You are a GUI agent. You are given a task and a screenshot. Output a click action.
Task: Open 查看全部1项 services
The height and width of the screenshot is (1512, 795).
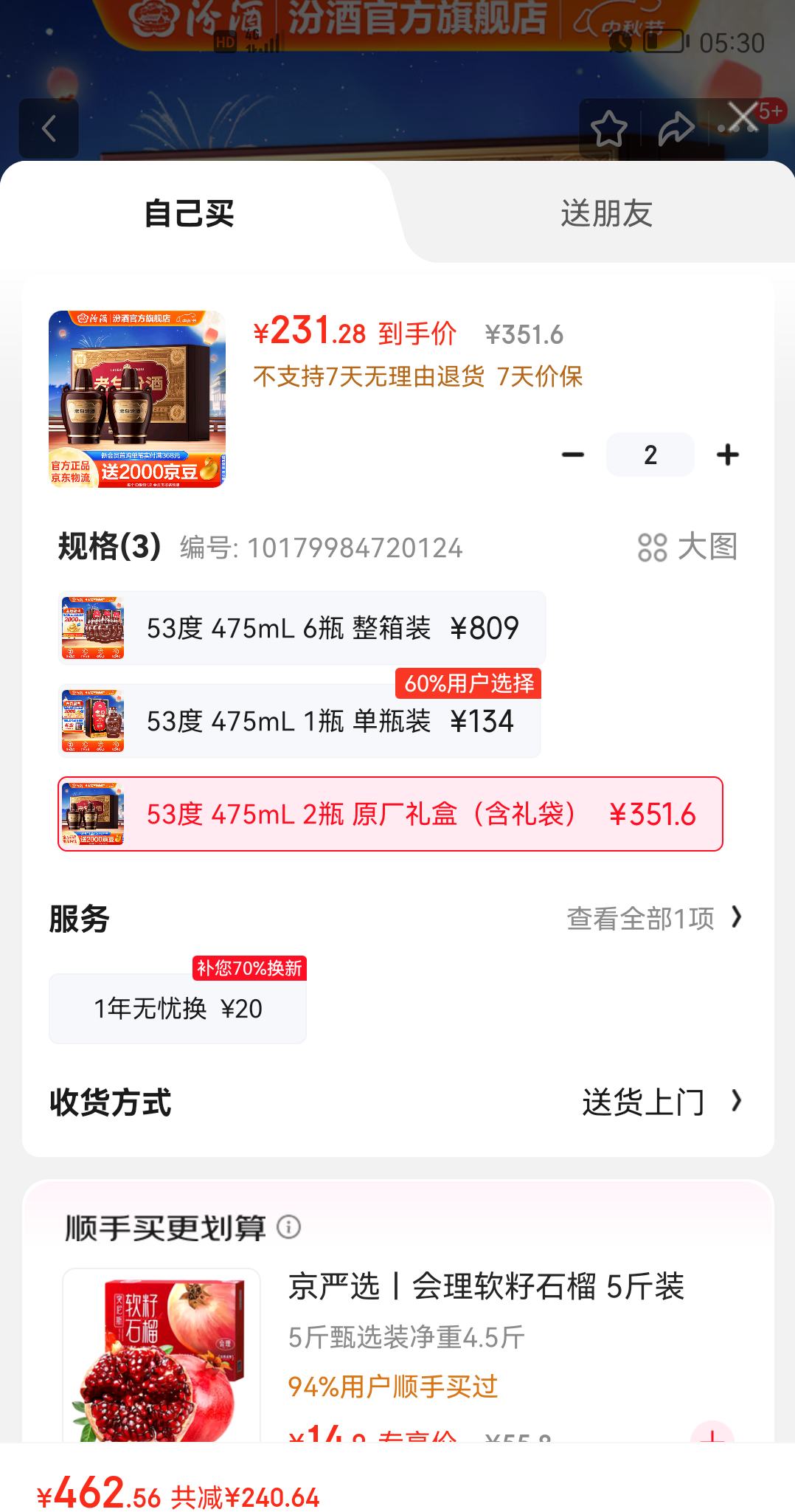tap(653, 919)
